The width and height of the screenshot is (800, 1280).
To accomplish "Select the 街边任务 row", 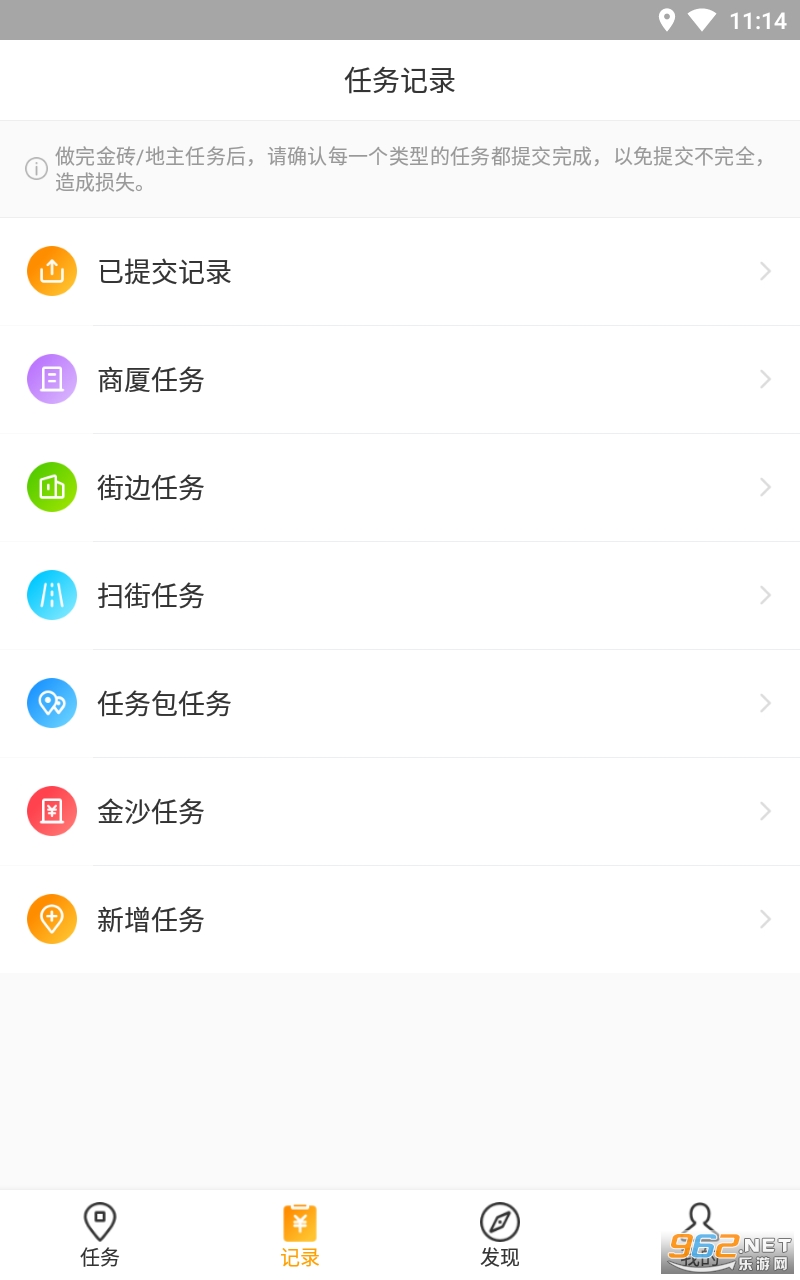I will click(x=400, y=488).
